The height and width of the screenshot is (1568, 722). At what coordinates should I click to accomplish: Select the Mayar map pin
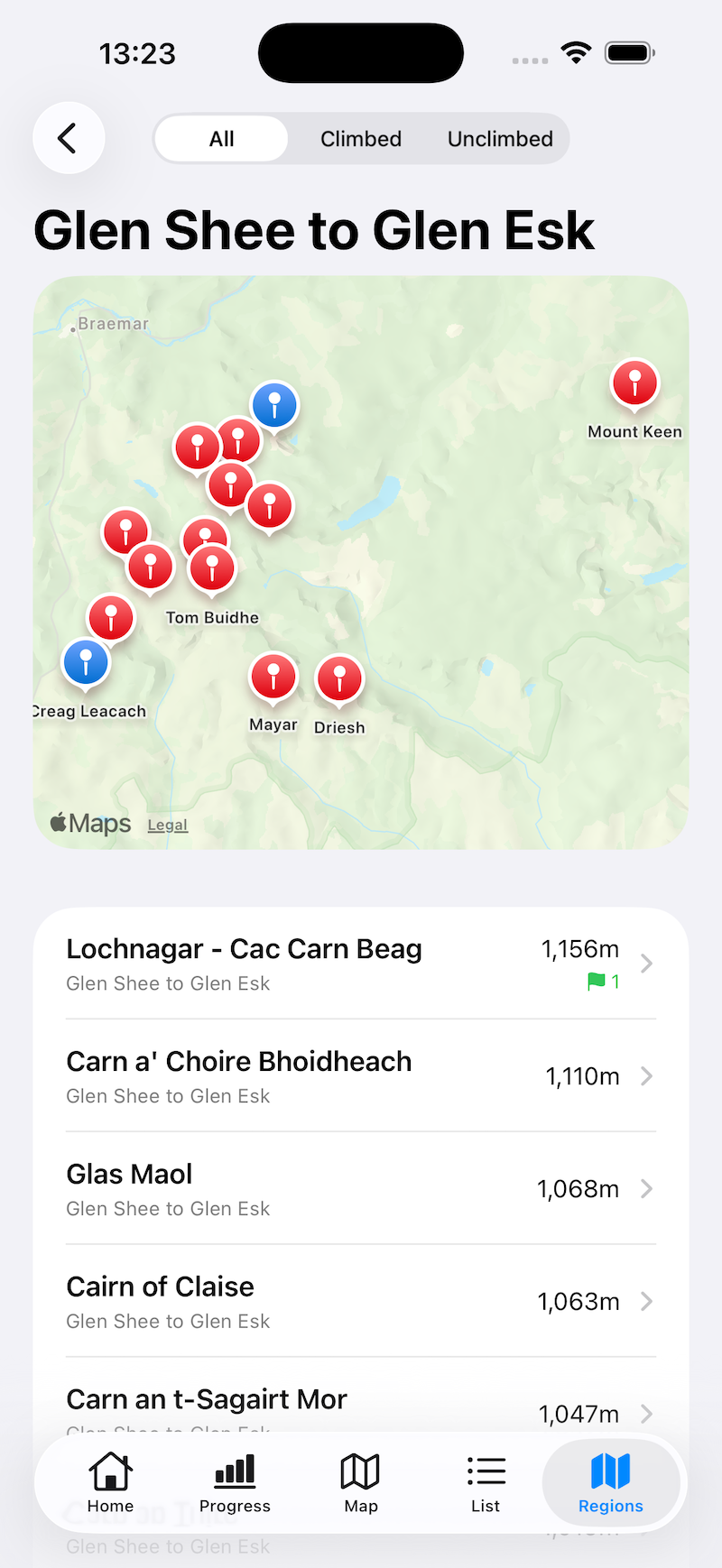coord(273,675)
